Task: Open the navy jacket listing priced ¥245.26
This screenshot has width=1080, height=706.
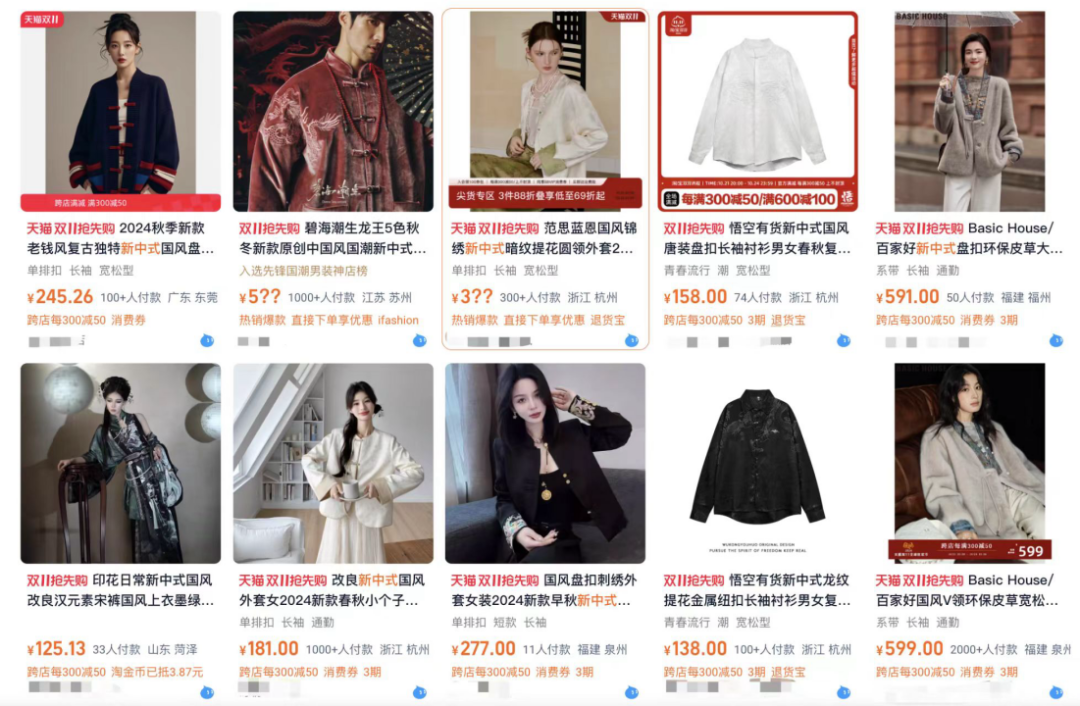Action: (120, 110)
